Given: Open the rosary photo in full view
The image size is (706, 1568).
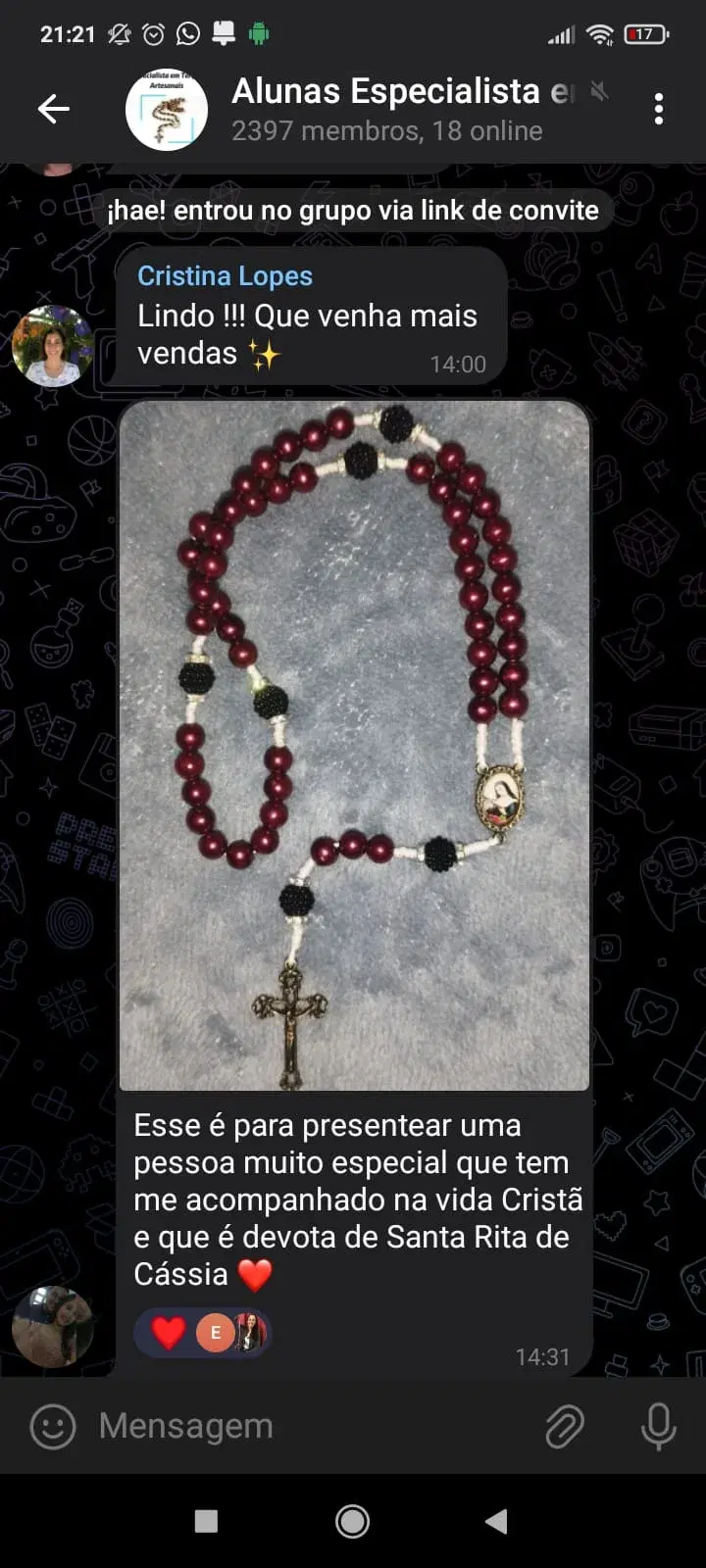Looking at the screenshot, I should point(354,745).
